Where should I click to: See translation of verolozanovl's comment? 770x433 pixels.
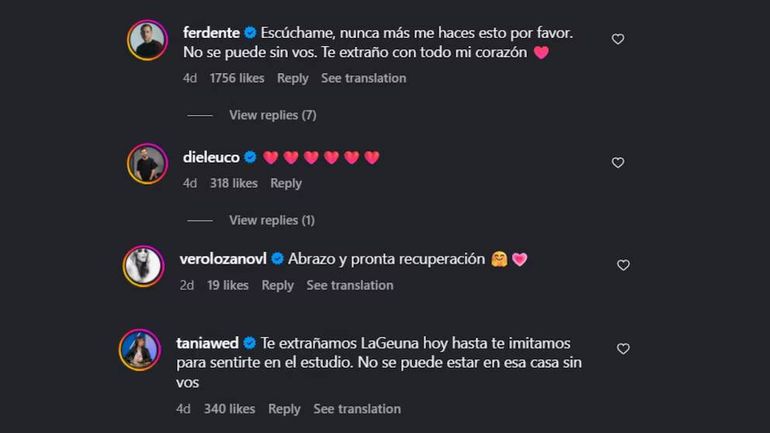pos(349,285)
